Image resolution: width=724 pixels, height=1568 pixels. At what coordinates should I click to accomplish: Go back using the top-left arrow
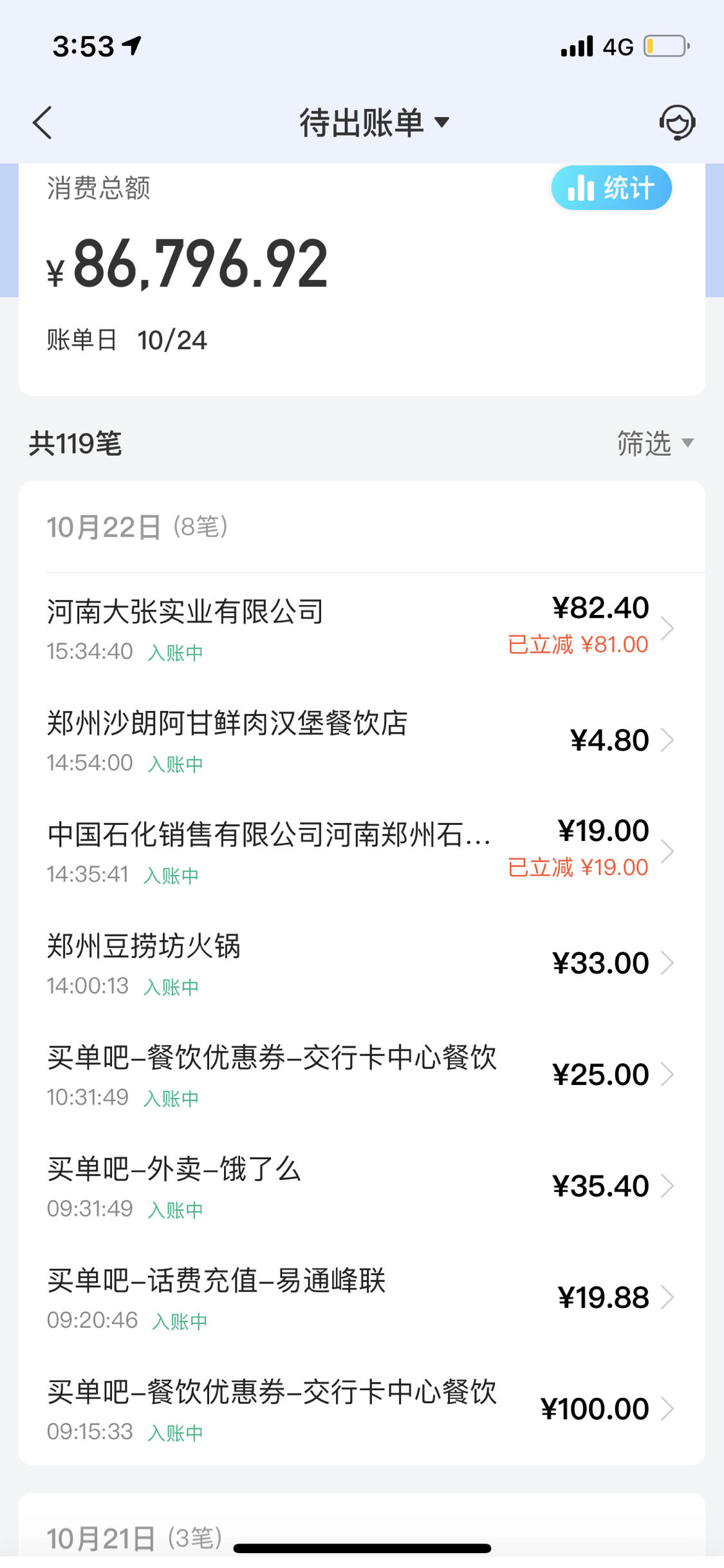pos(42,122)
